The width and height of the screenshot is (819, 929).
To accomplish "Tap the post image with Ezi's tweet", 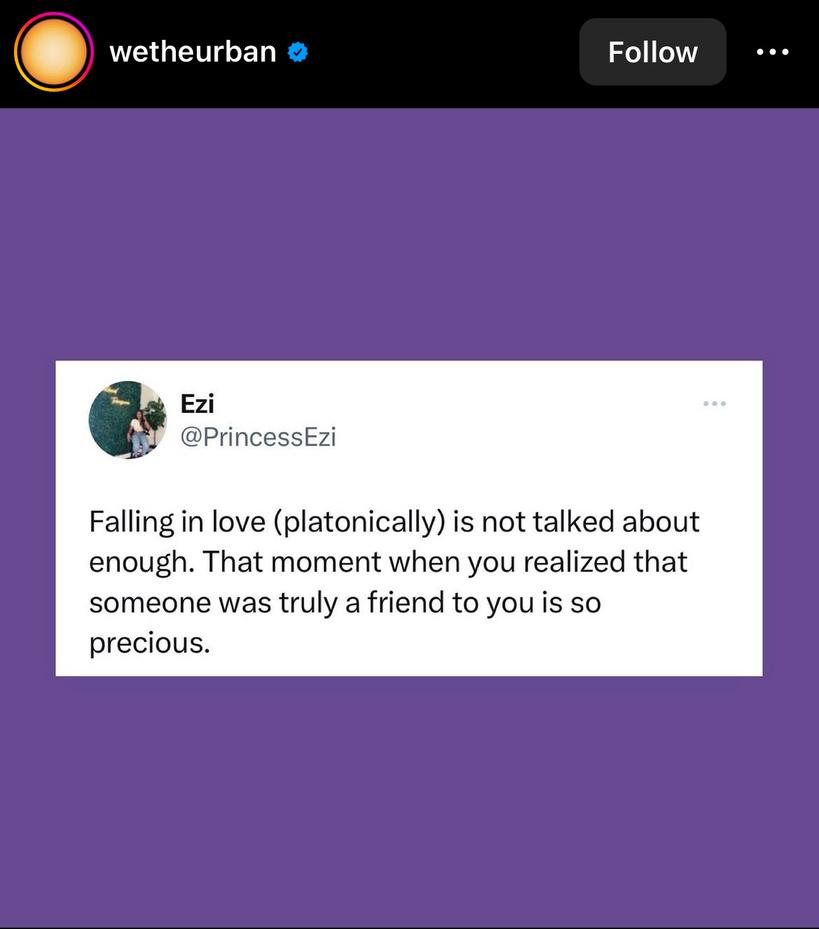I will pyautogui.click(x=409, y=517).
